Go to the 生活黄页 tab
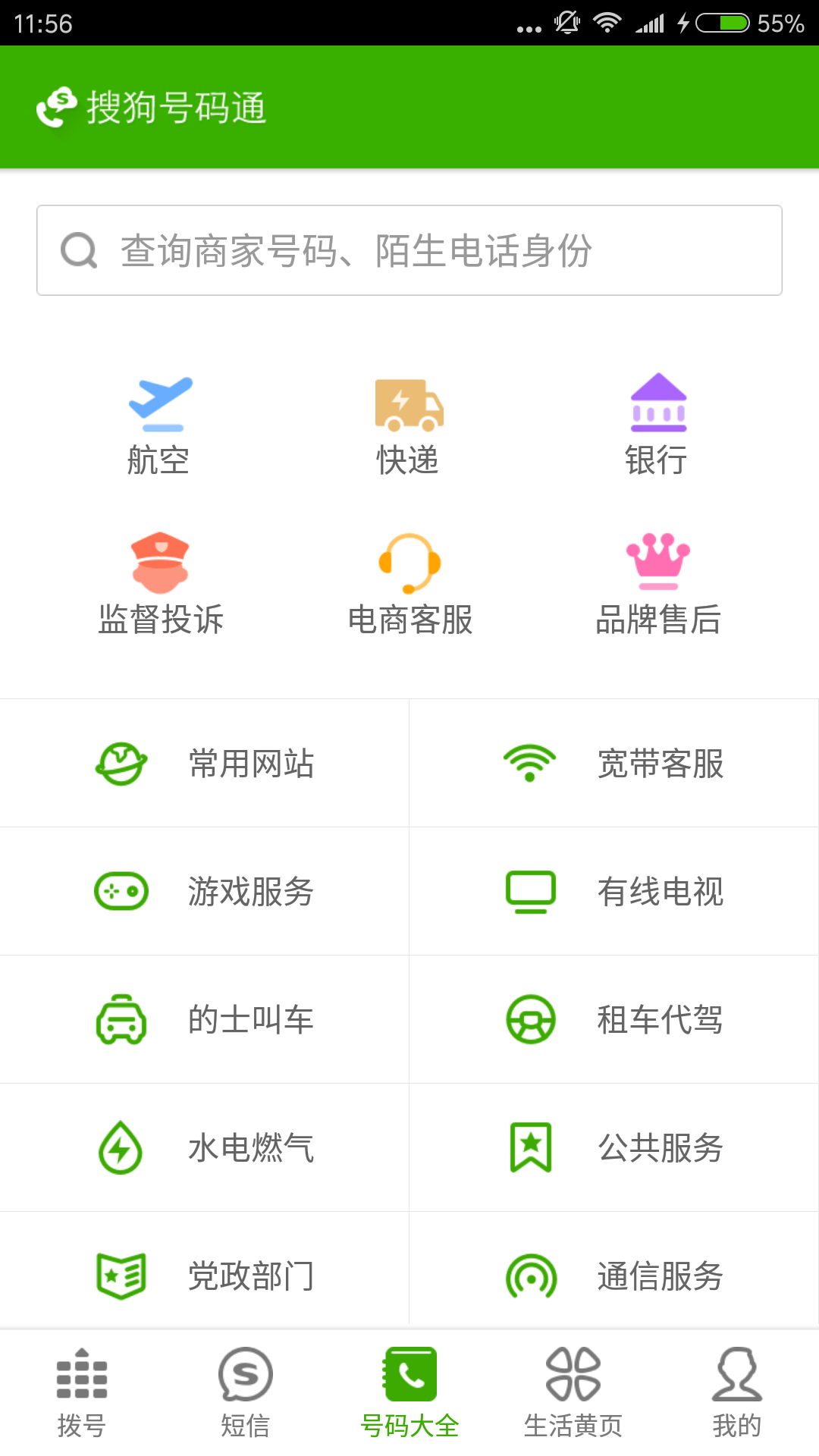Screen dimensions: 819x1456 point(573,1392)
